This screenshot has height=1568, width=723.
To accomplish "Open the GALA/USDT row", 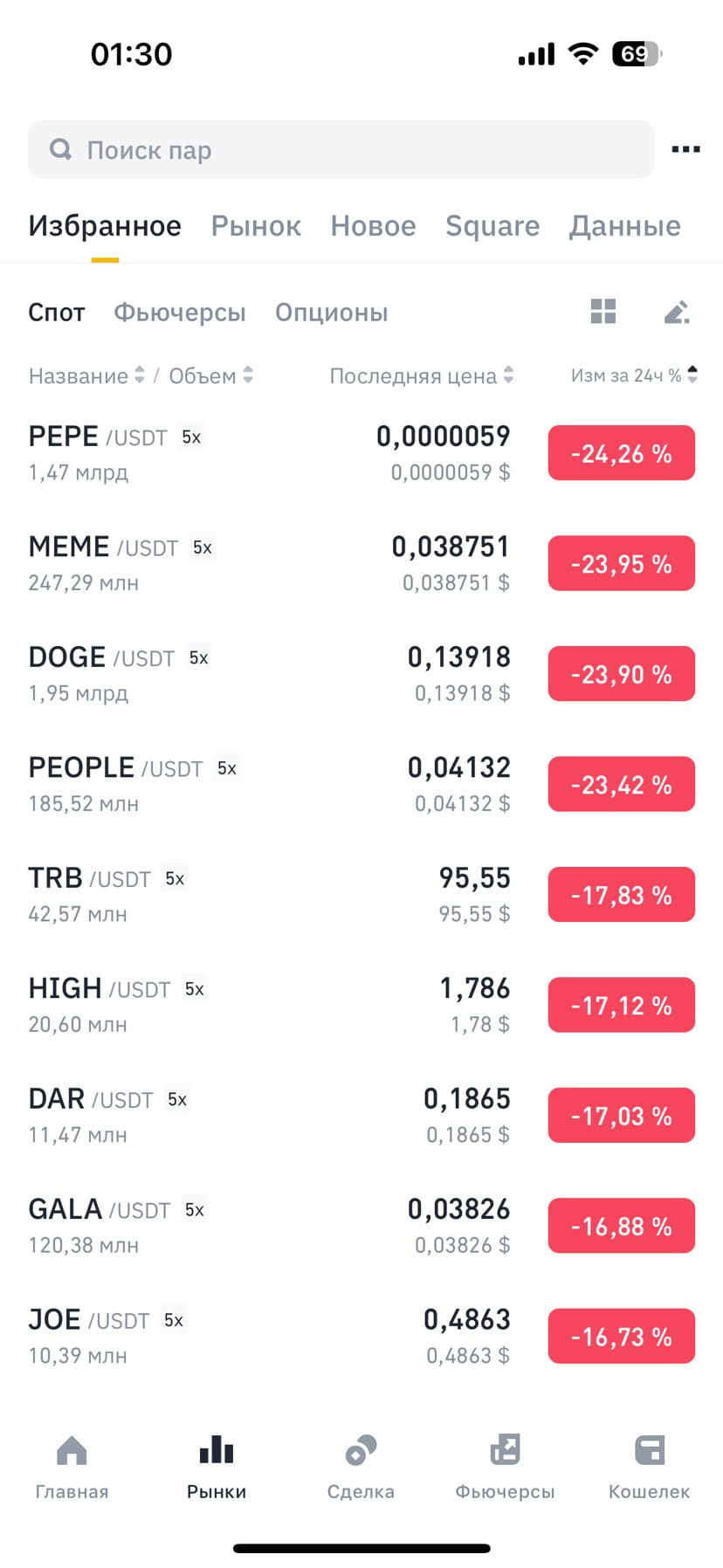I will coord(361,1226).
